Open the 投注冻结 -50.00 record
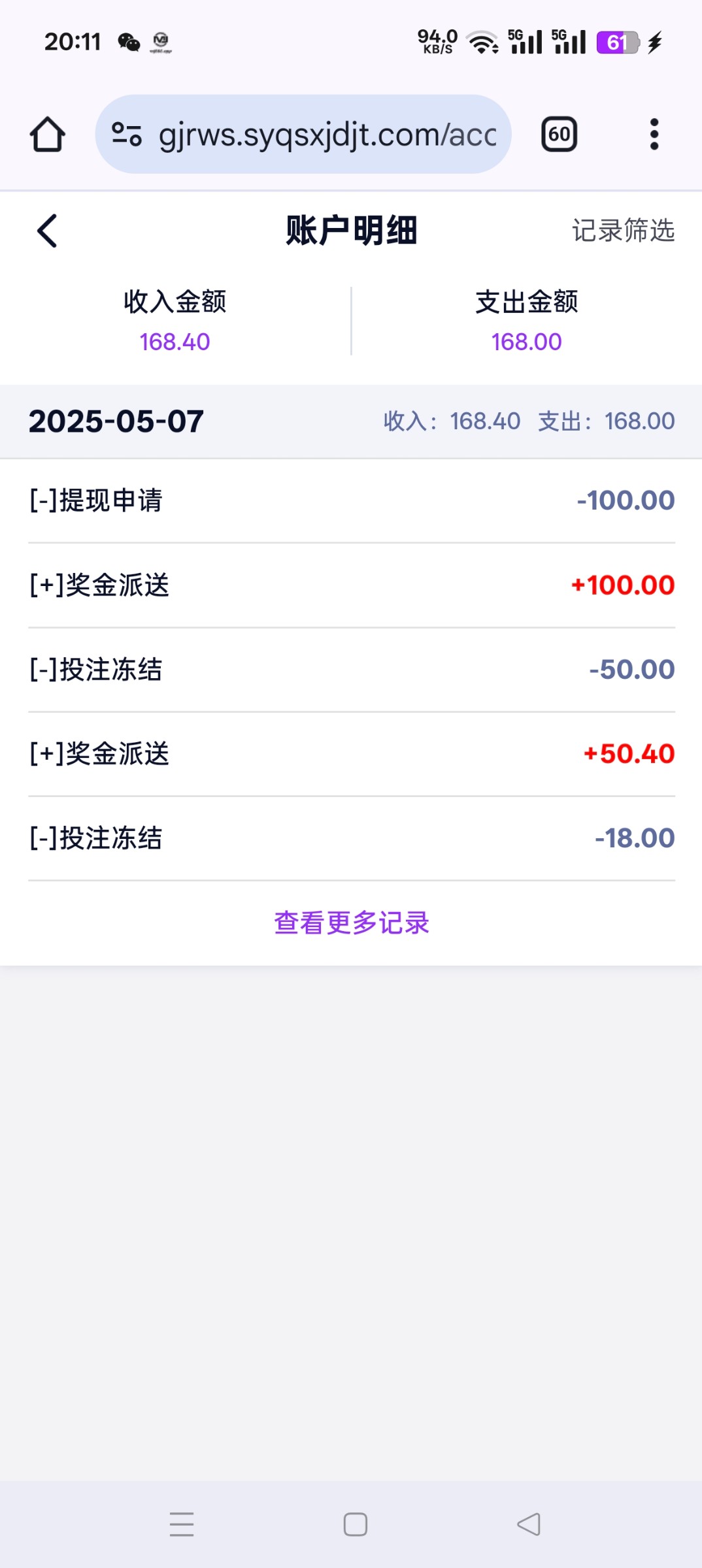702x1568 pixels. click(x=352, y=670)
